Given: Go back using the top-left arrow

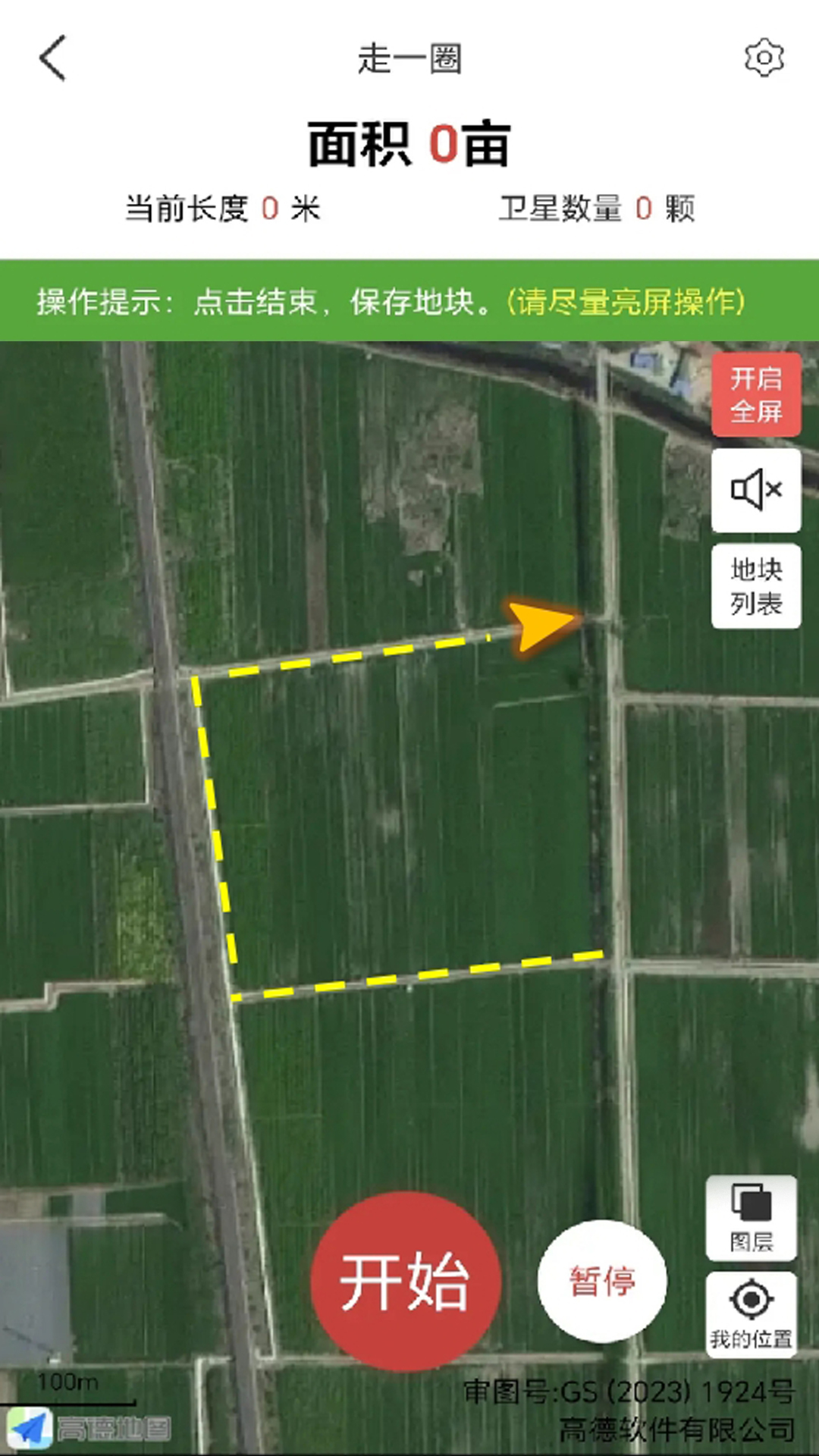Looking at the screenshot, I should [x=53, y=58].
